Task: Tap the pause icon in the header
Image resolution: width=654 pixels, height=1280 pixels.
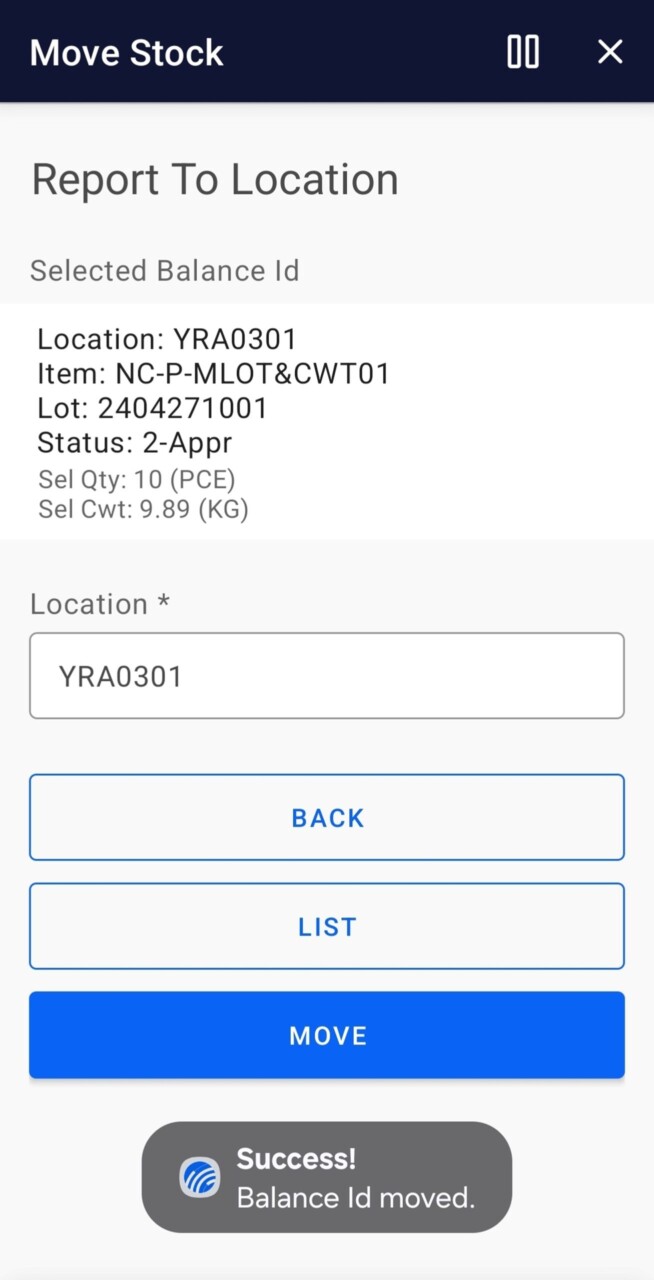Action: coord(523,52)
